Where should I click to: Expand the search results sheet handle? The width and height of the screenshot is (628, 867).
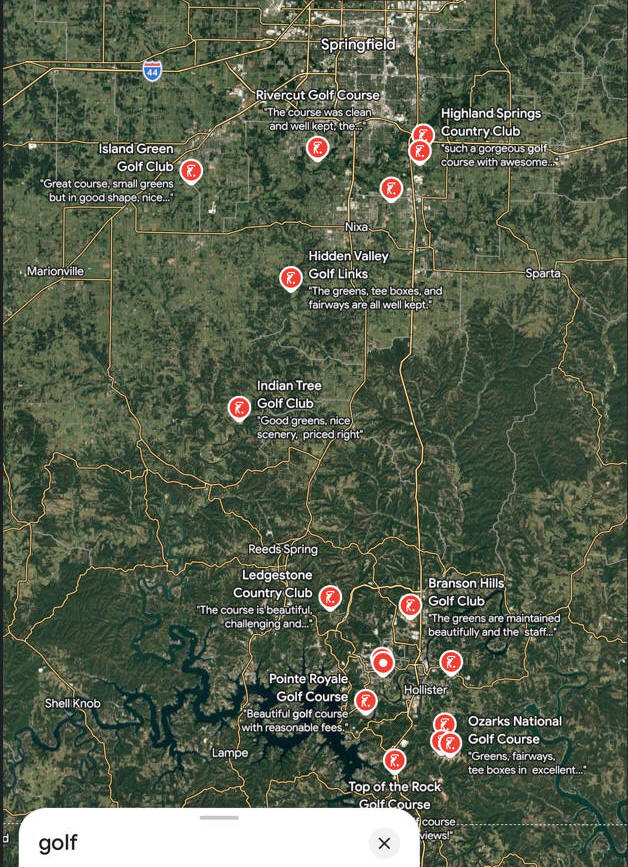coord(219,817)
